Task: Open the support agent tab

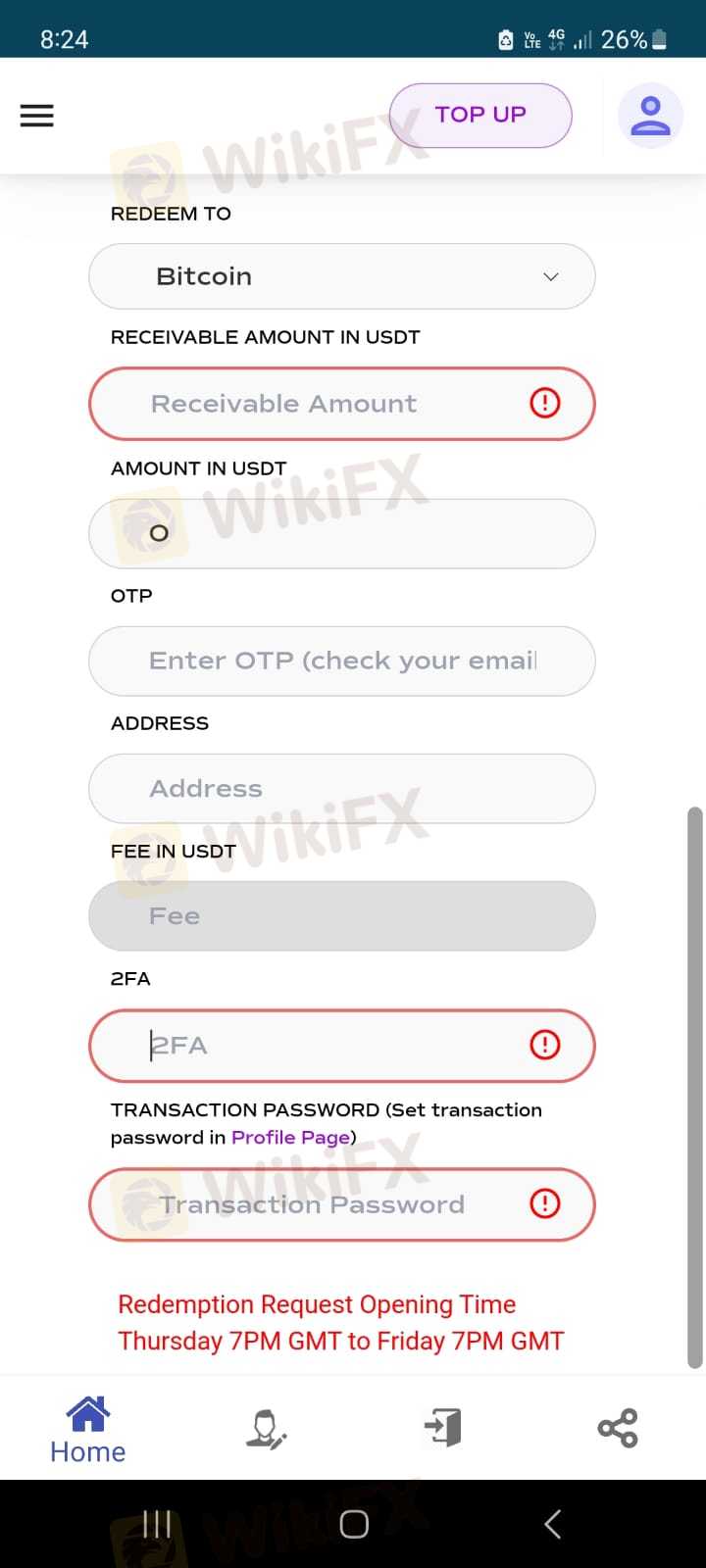Action: [x=265, y=1429]
